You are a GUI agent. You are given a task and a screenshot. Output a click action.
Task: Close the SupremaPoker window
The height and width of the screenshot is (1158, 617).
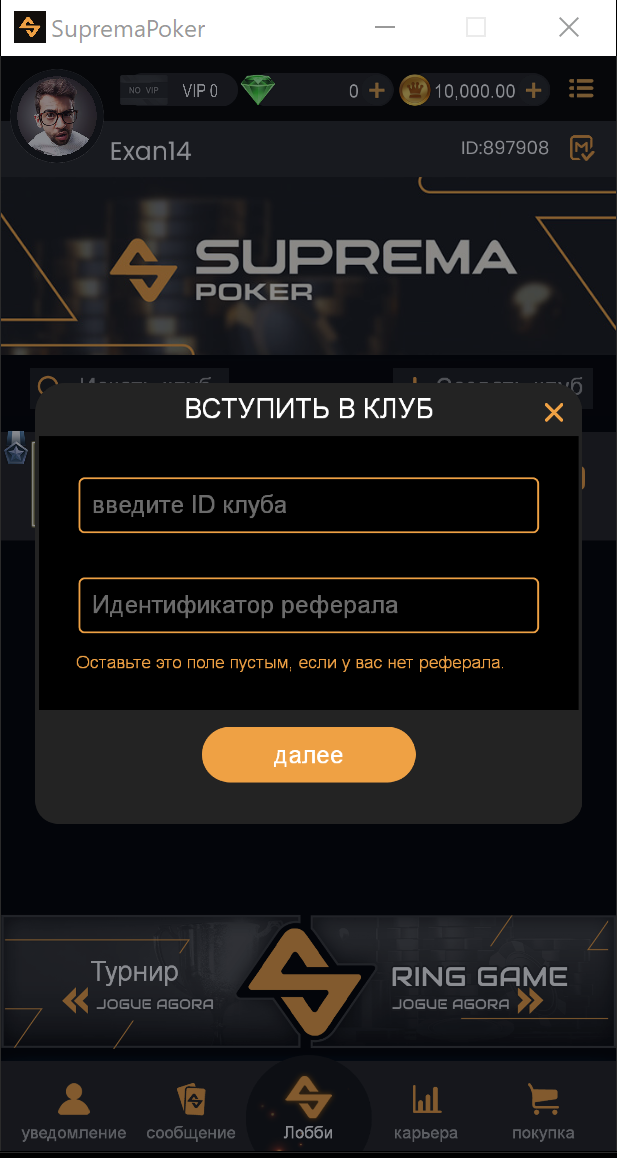(568, 28)
